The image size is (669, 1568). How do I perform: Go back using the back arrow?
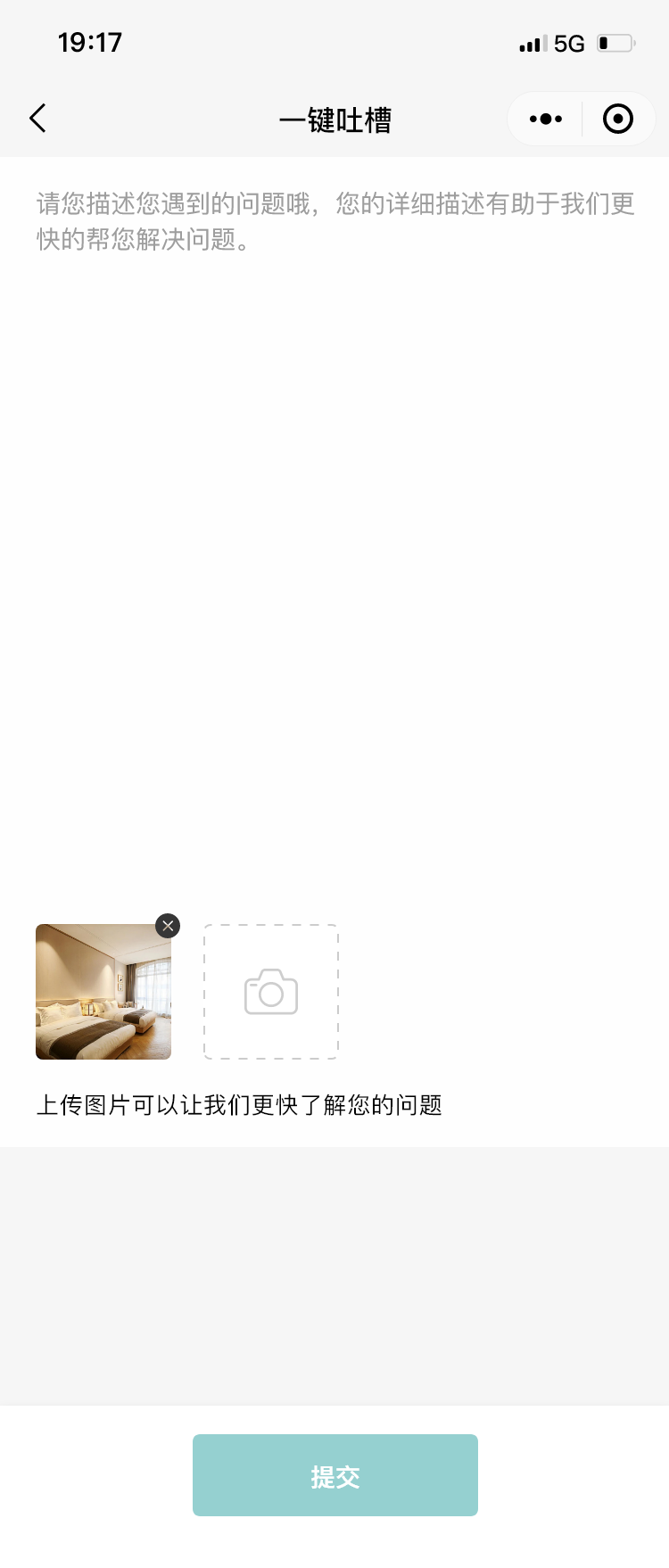[37, 119]
